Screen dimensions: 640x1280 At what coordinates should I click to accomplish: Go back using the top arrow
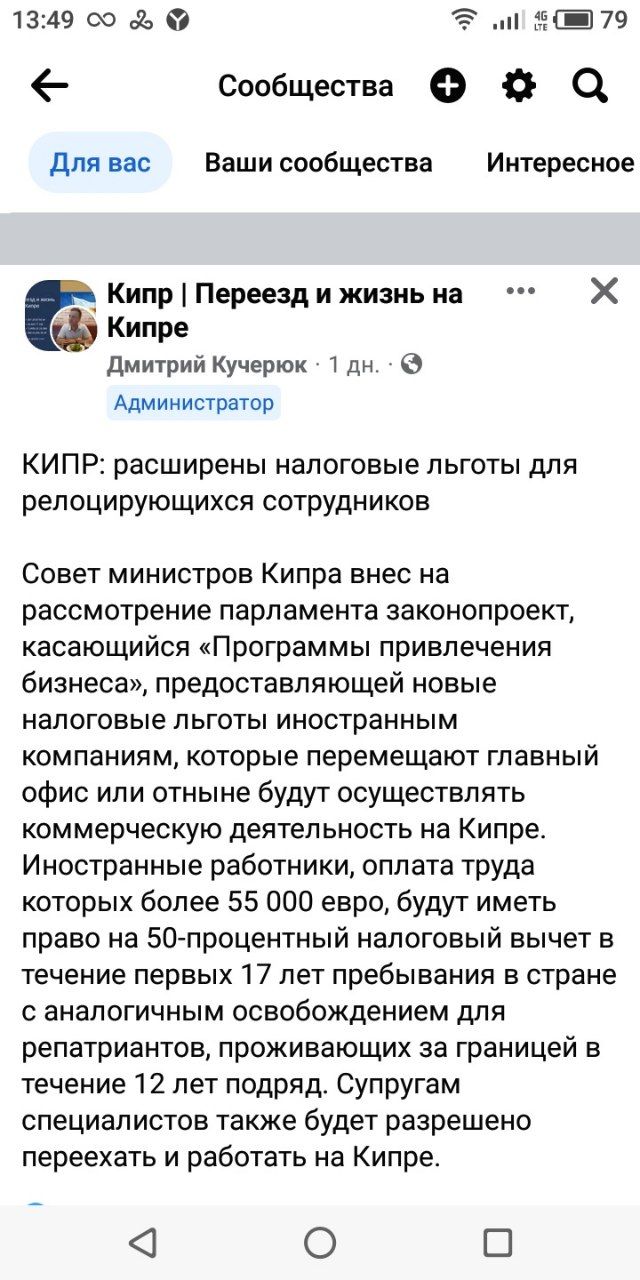tap(50, 86)
